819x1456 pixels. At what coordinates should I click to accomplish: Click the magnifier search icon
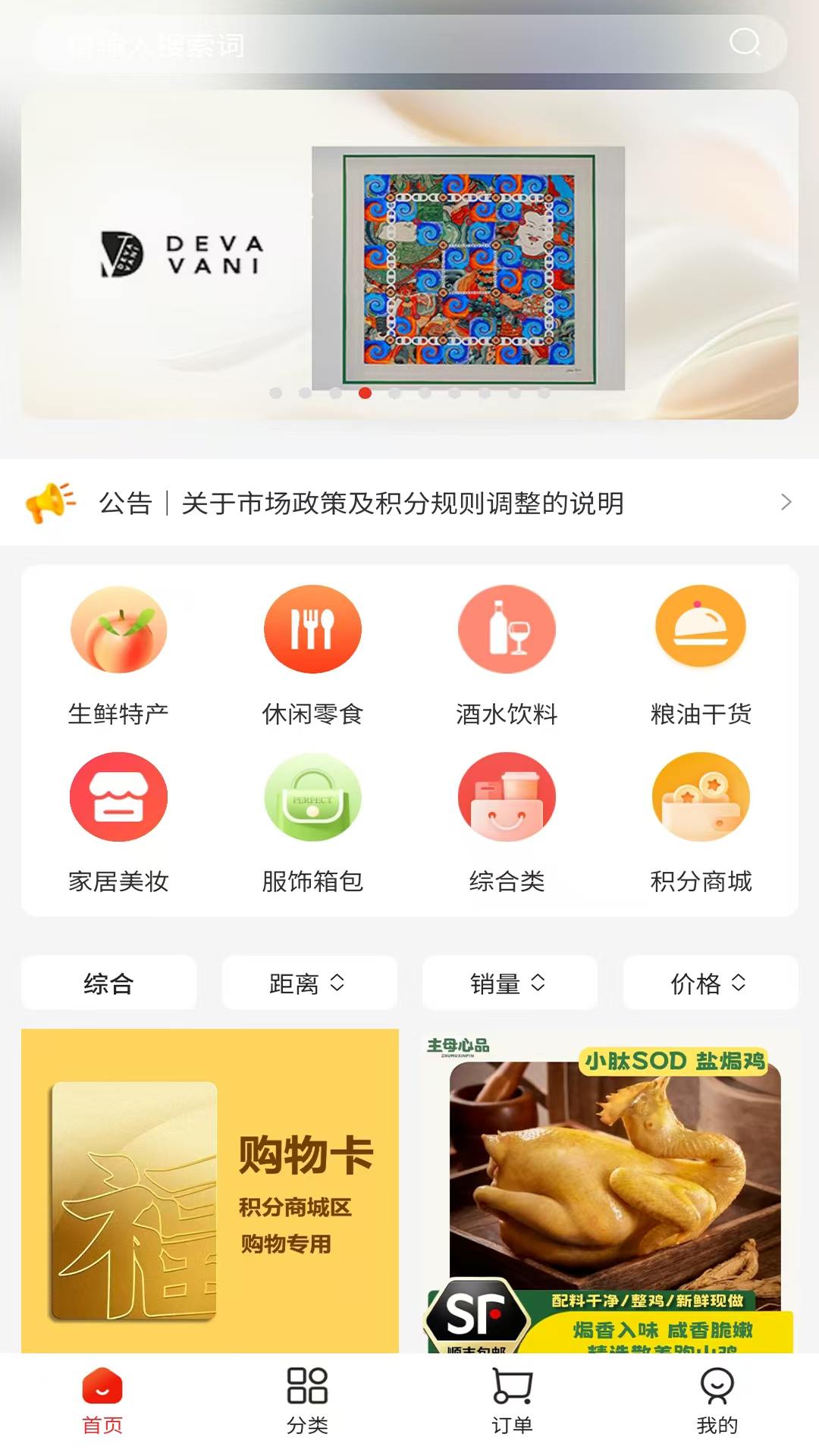[x=746, y=44]
